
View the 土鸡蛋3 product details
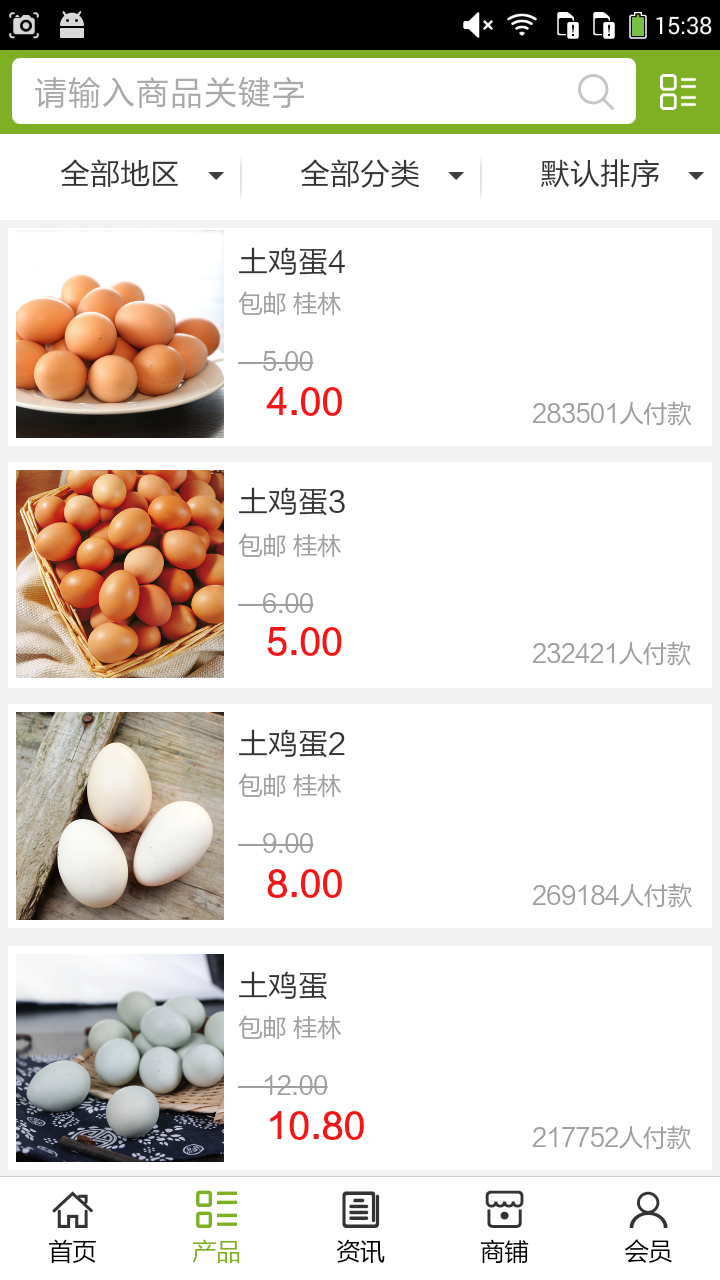360,575
